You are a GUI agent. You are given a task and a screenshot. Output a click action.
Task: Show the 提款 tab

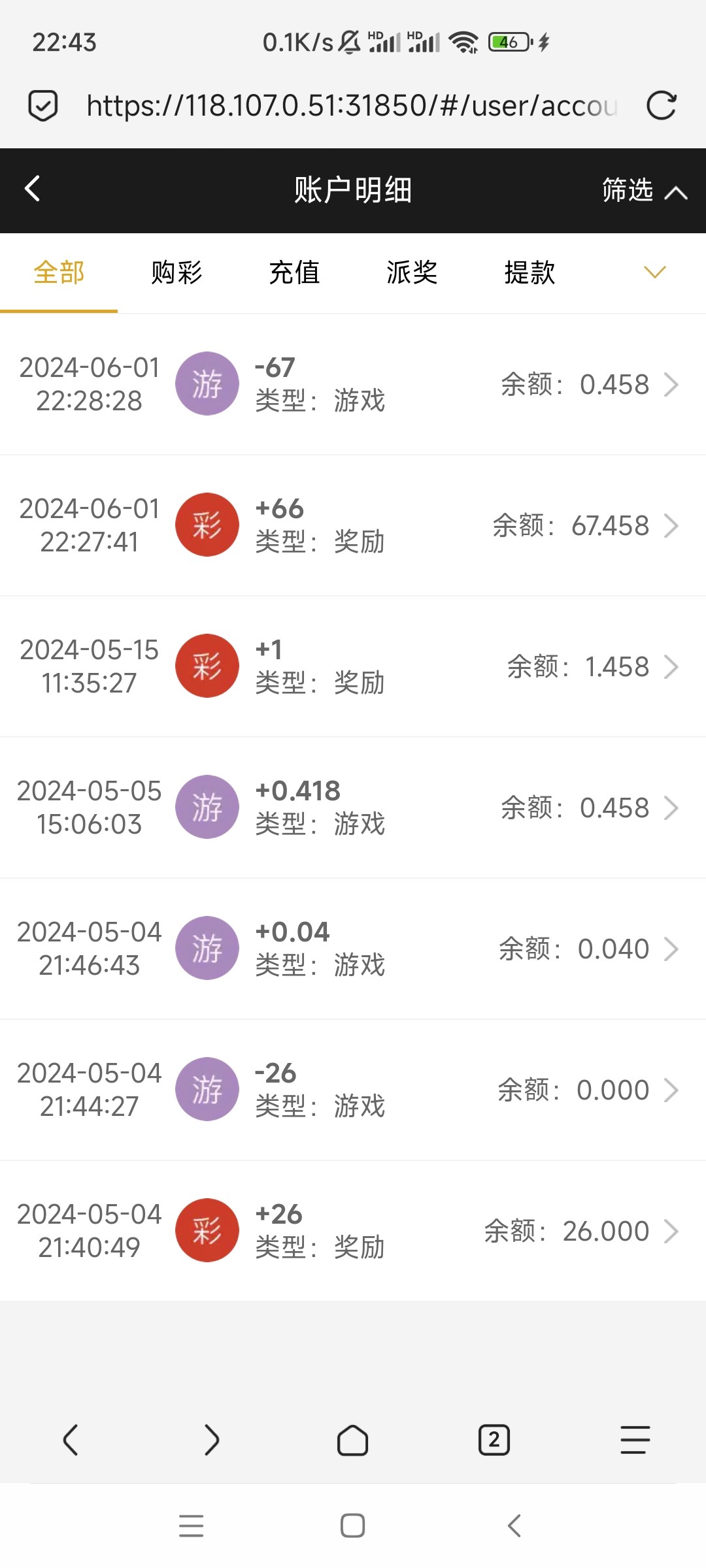529,272
